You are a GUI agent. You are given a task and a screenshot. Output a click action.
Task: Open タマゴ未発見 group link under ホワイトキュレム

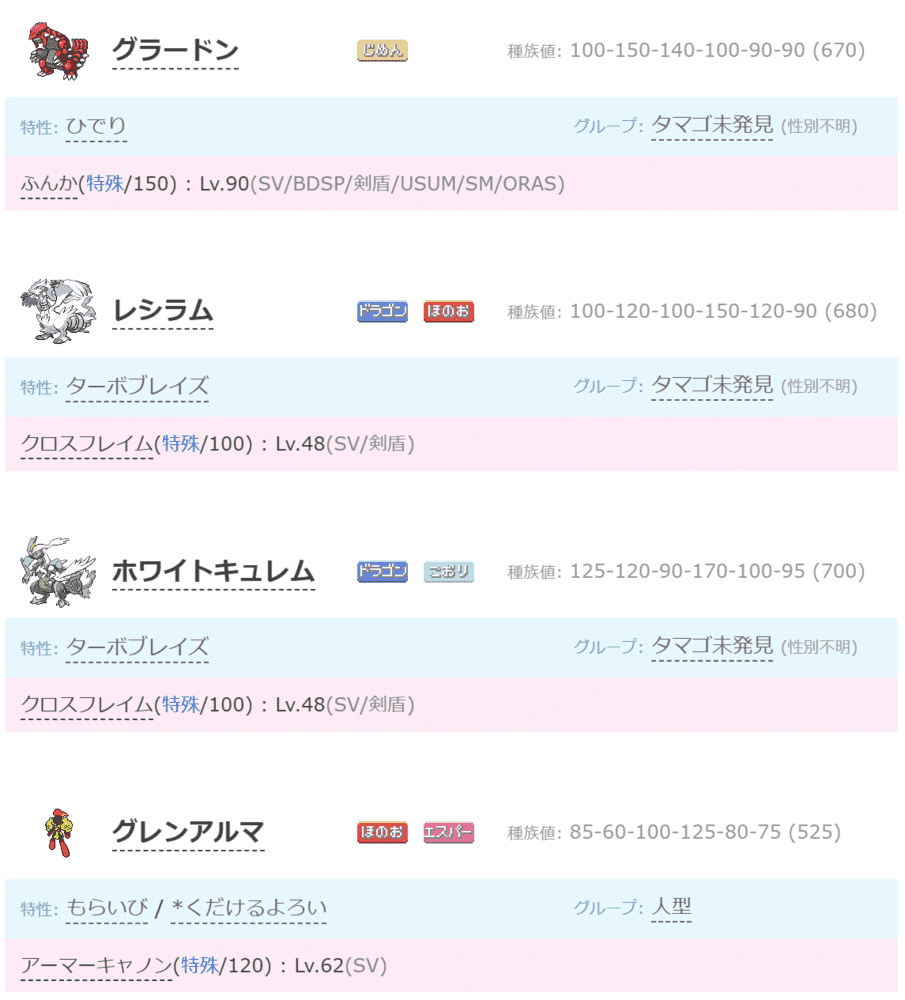(x=711, y=646)
